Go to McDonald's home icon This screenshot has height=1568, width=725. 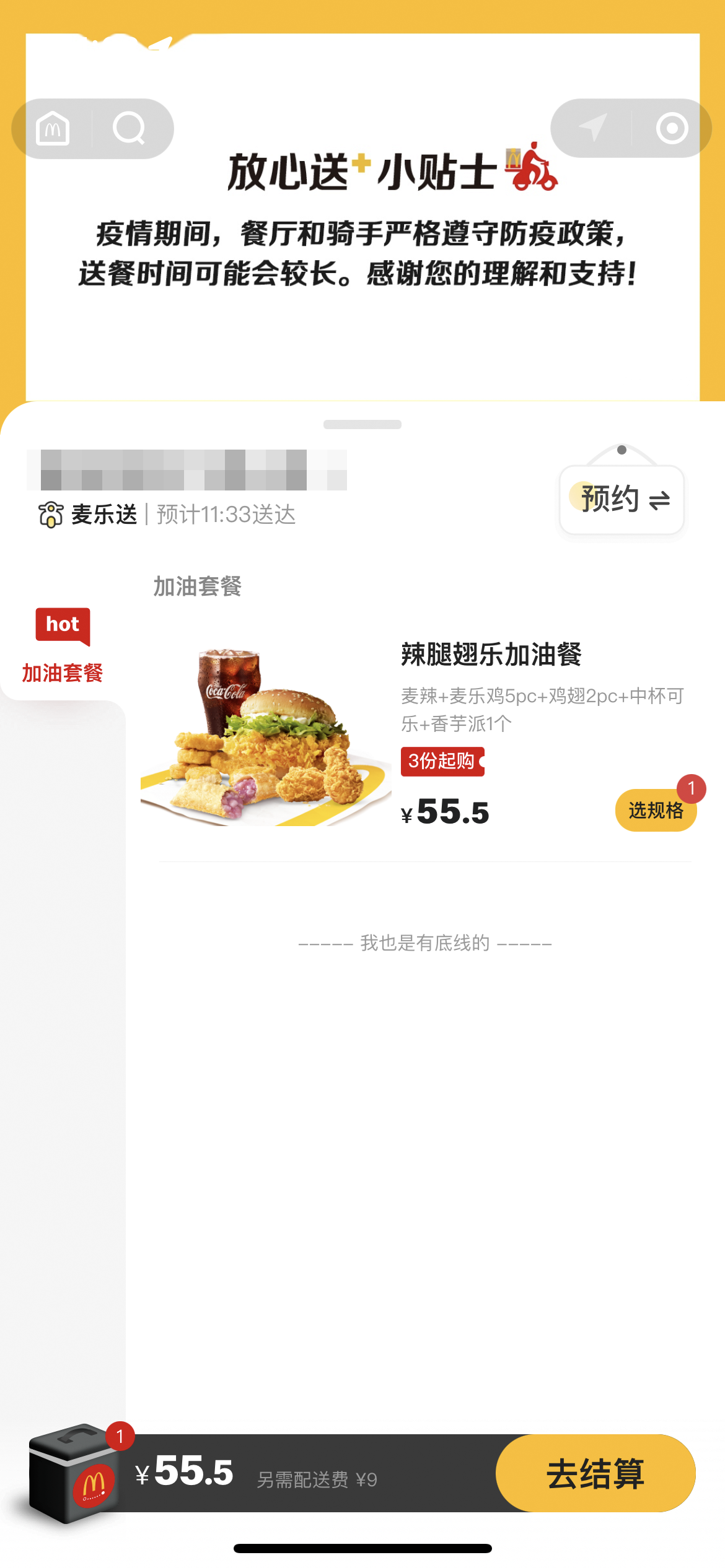pyautogui.click(x=53, y=129)
